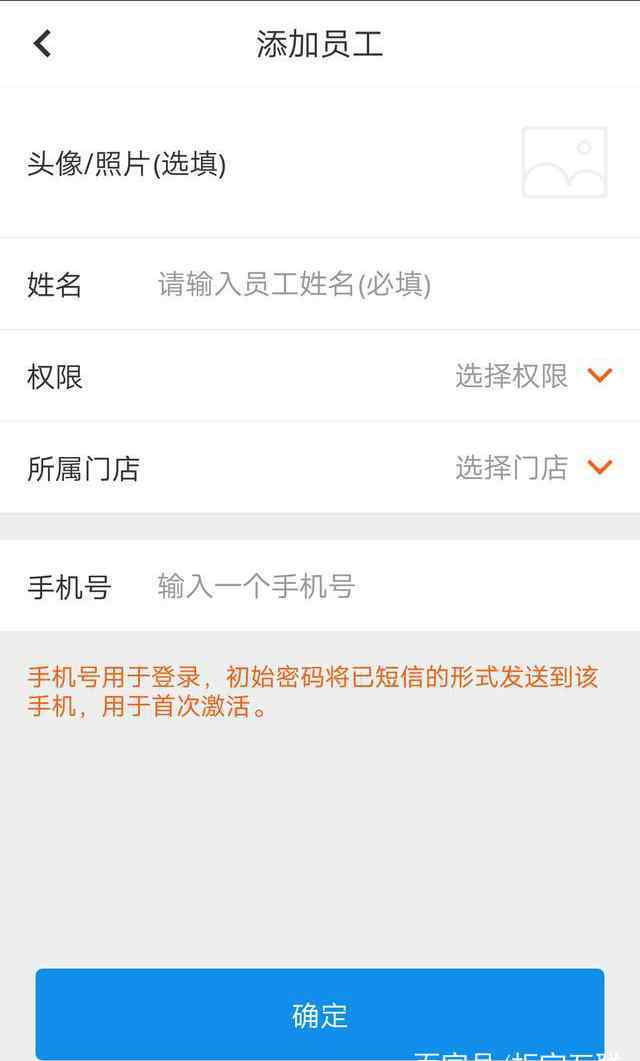Open the 选择门店 store picker
Viewport: 640px width, 1061px height.
click(533, 468)
